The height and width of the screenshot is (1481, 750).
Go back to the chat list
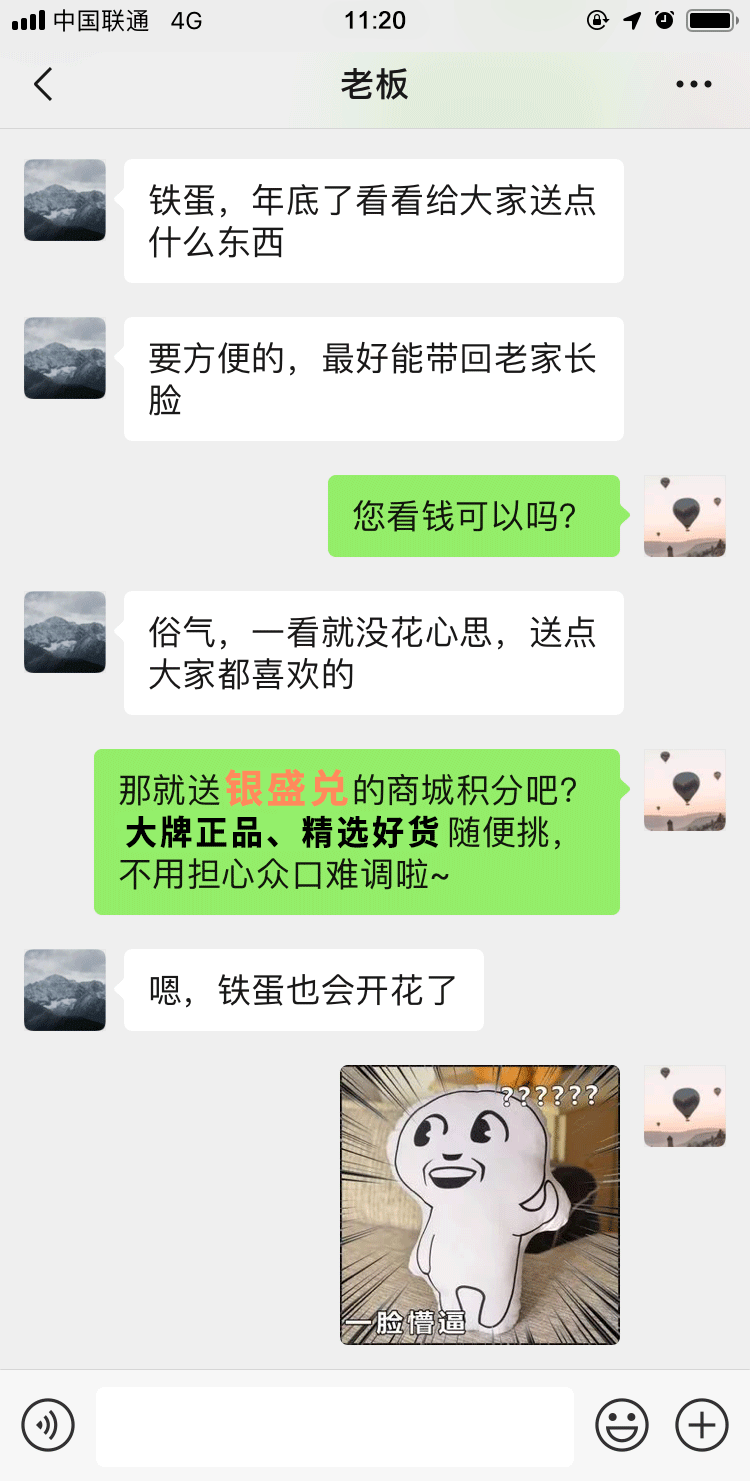[43, 85]
